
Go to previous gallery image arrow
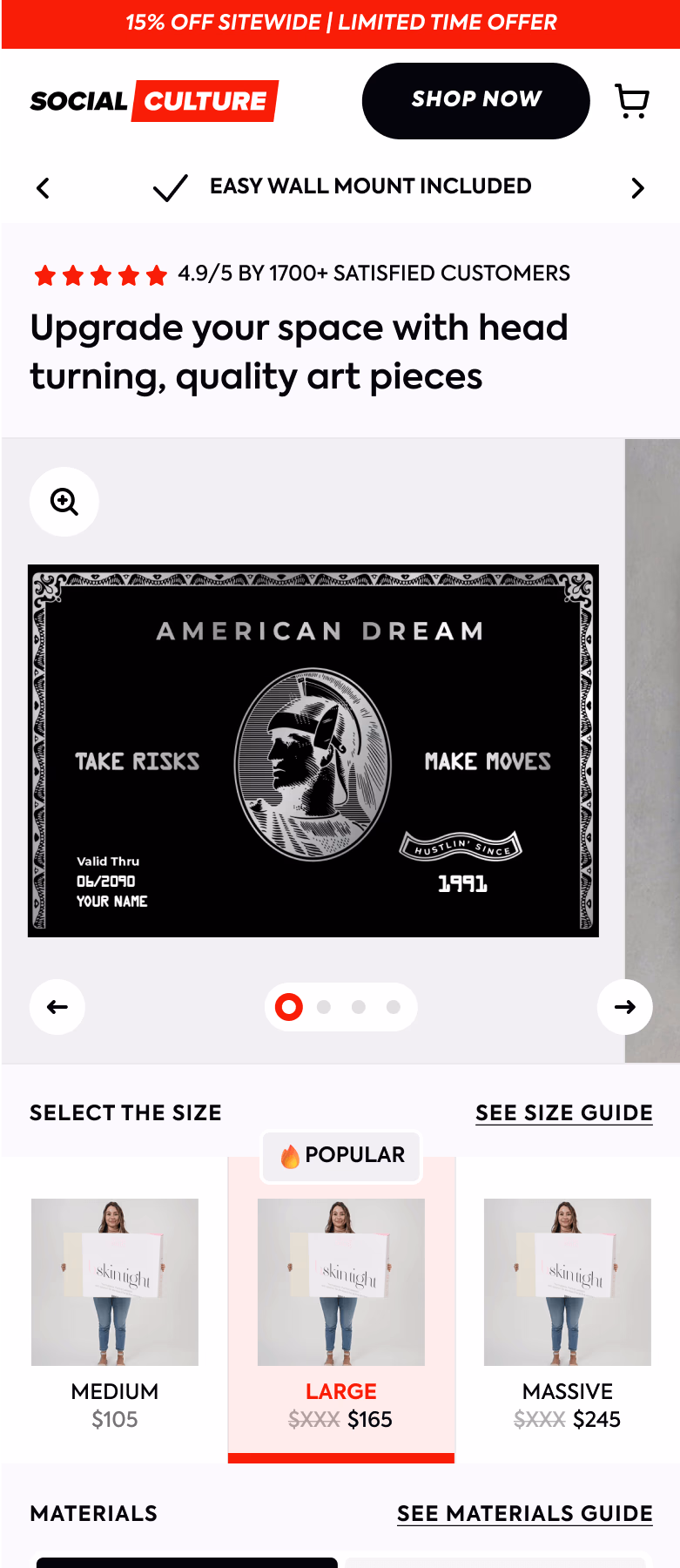57,1007
